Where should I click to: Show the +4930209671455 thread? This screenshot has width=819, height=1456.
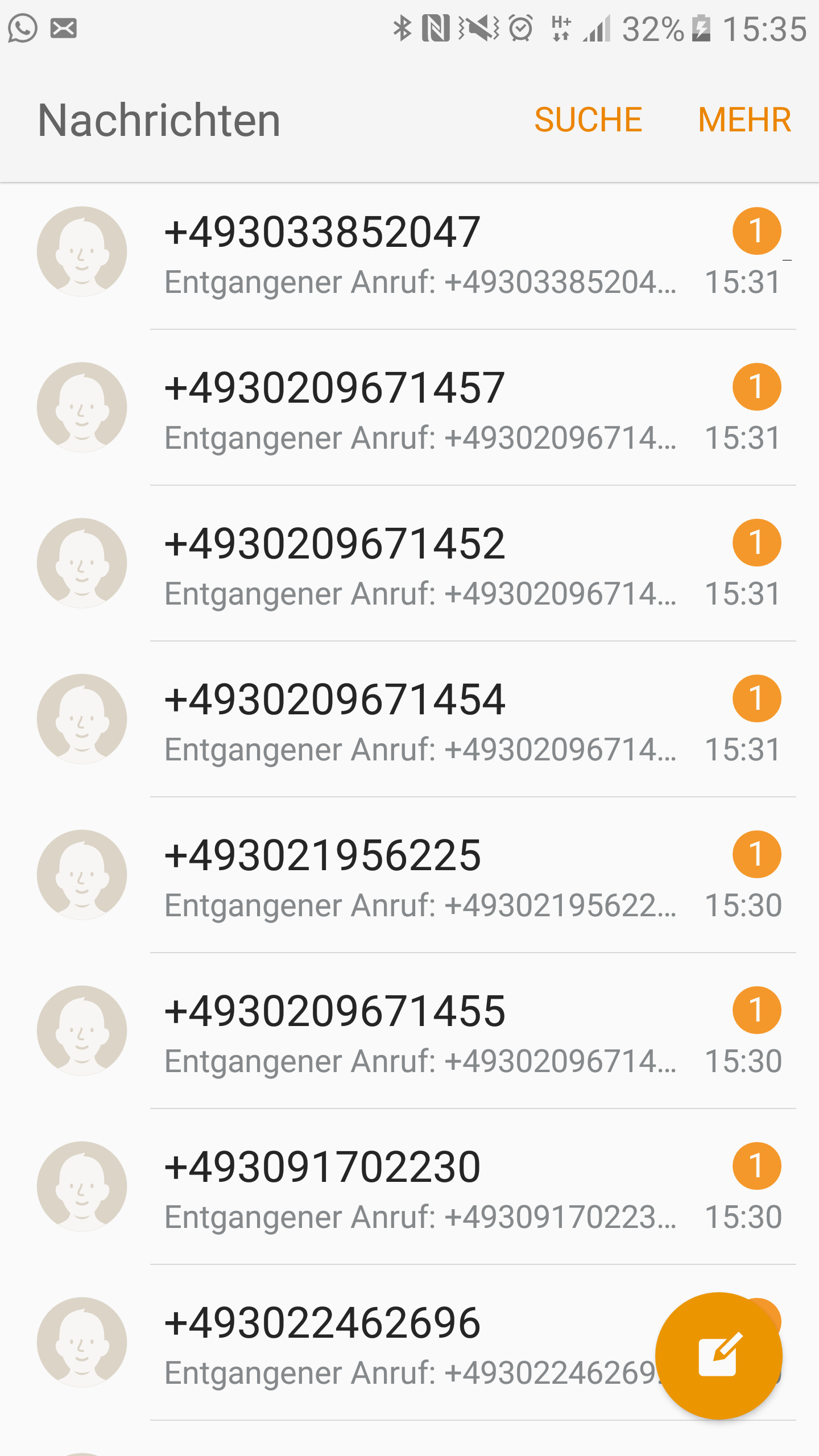(x=421, y=1034)
